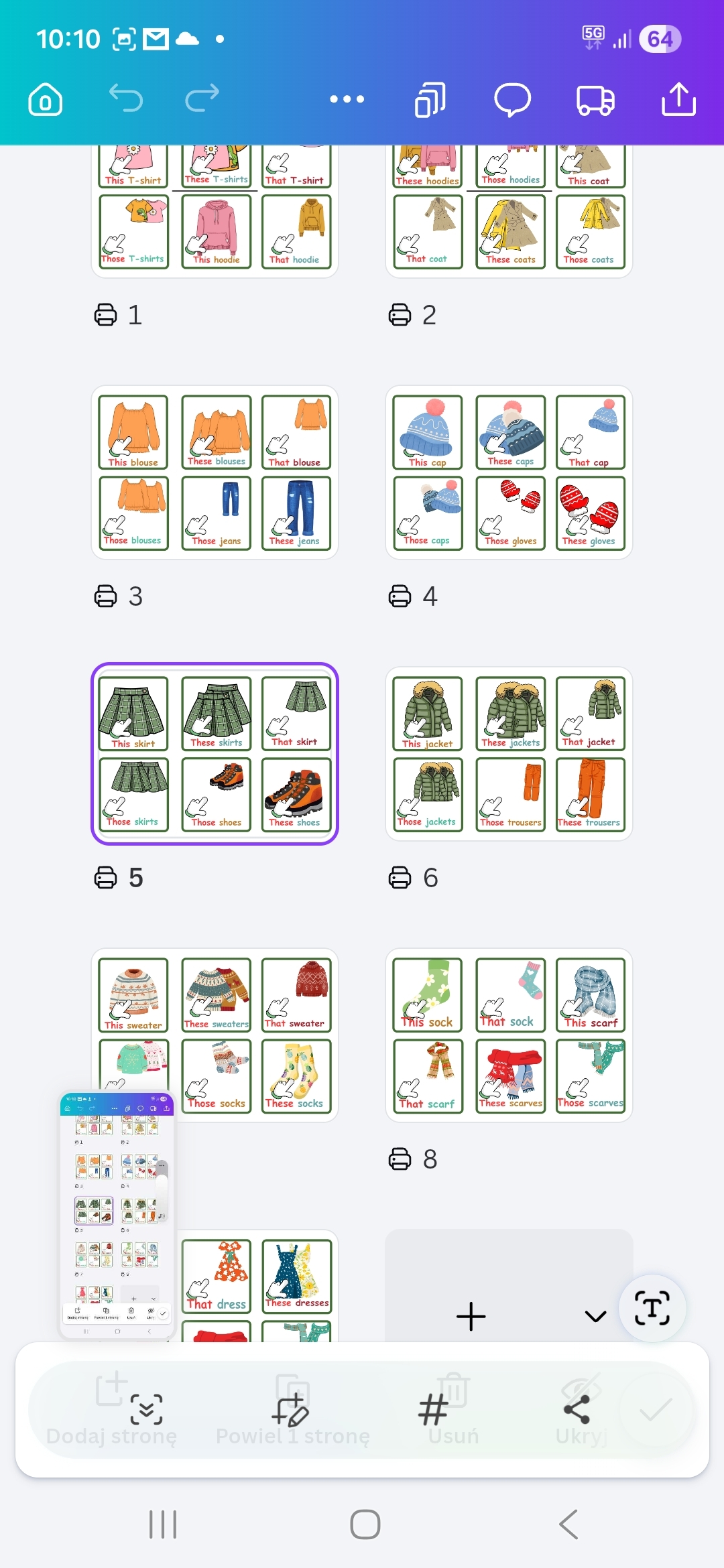Undo the last action
The height and width of the screenshot is (1568, 724).
coord(126,99)
